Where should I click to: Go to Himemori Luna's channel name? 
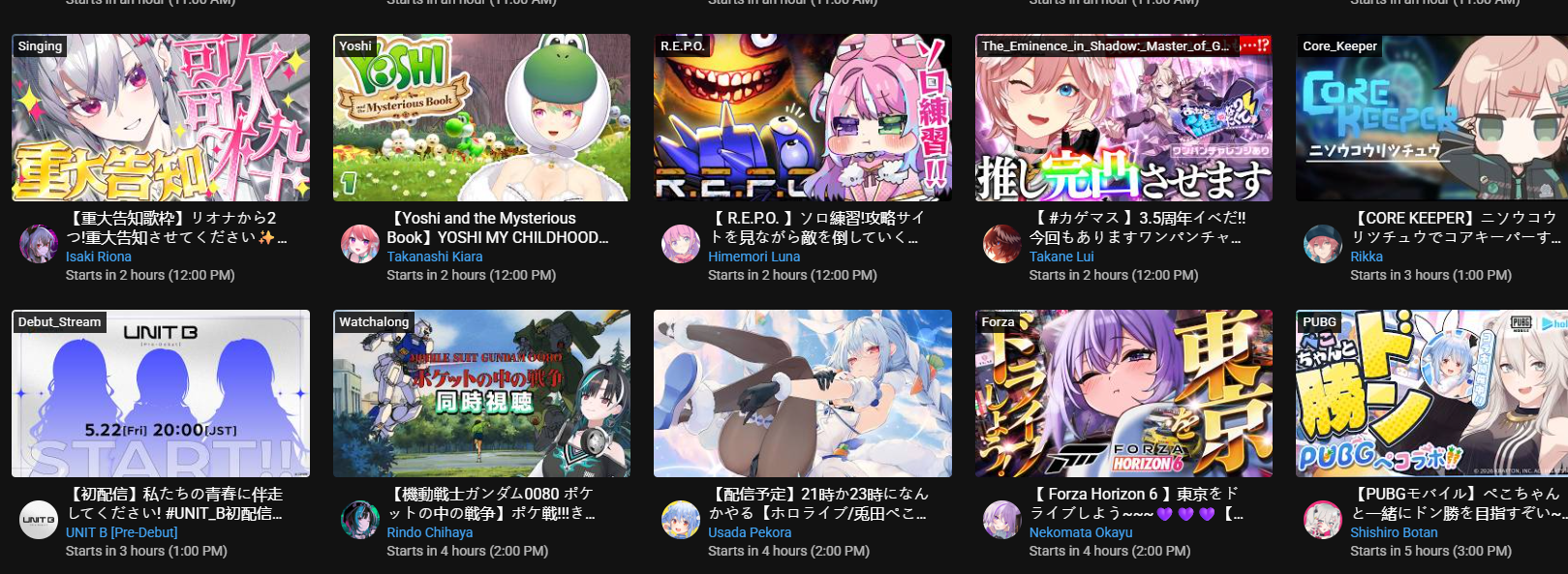[x=754, y=257]
